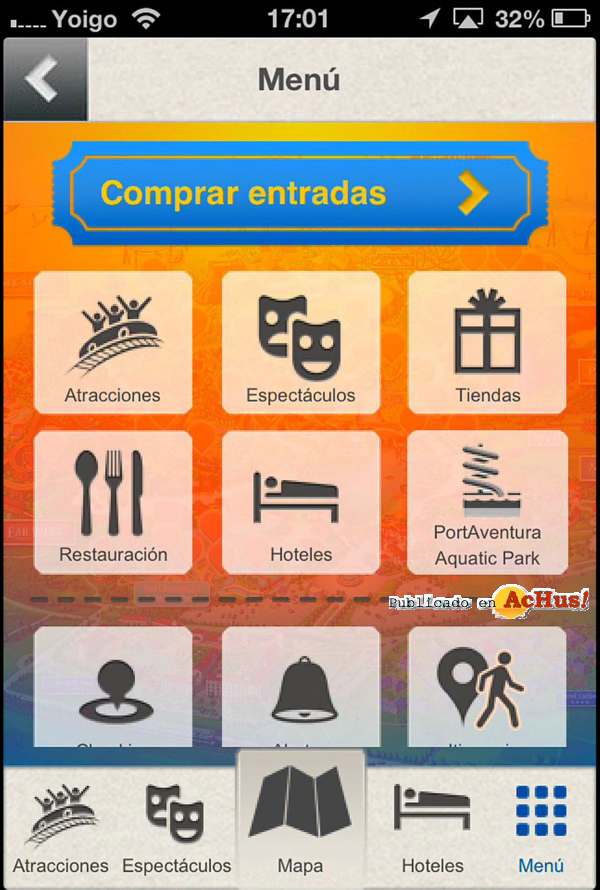Open the Hoteles grid tile
Screen dimensions: 600x890
point(300,501)
